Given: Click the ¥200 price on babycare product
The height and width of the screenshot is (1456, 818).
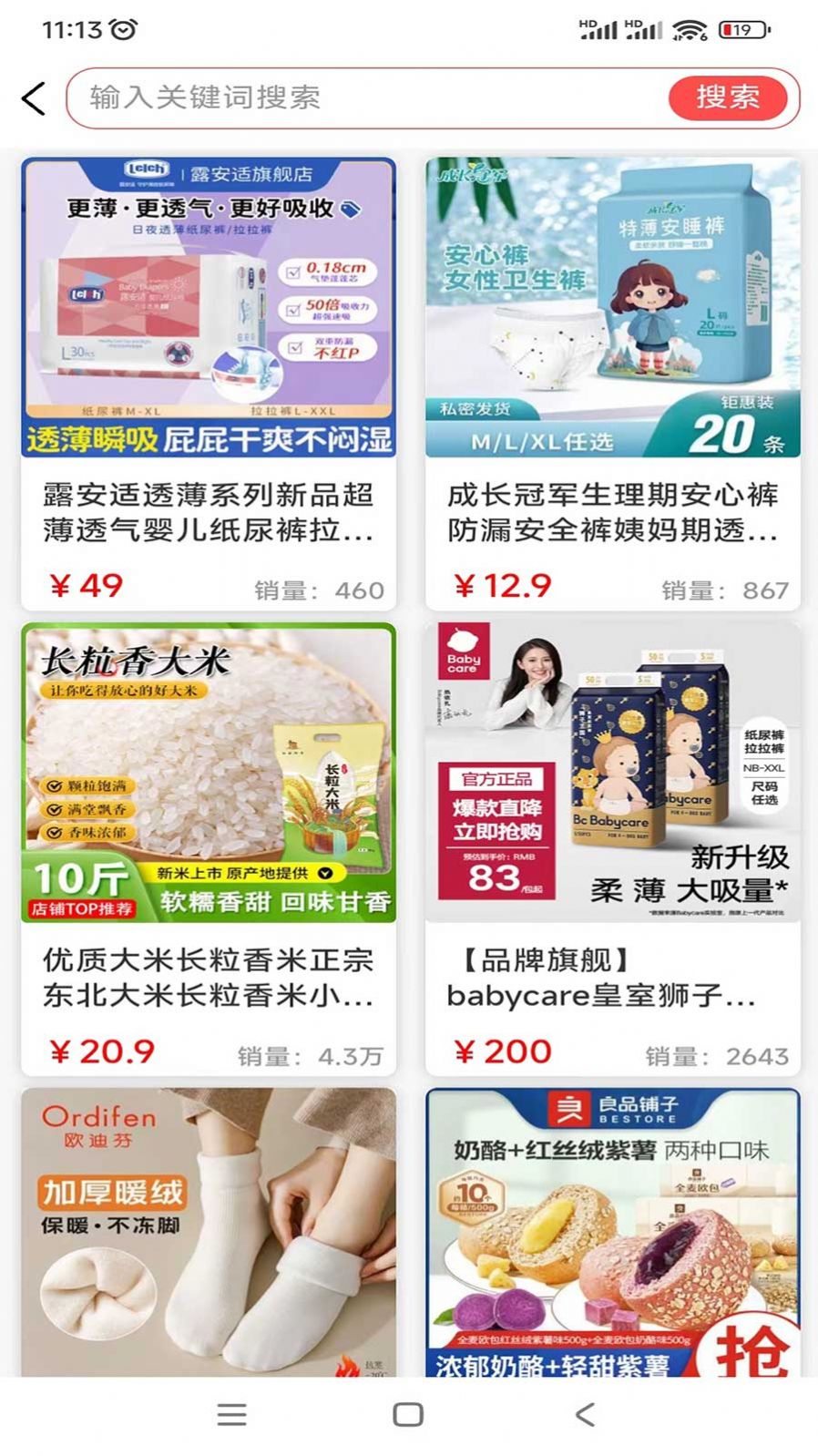Looking at the screenshot, I should [505, 1051].
